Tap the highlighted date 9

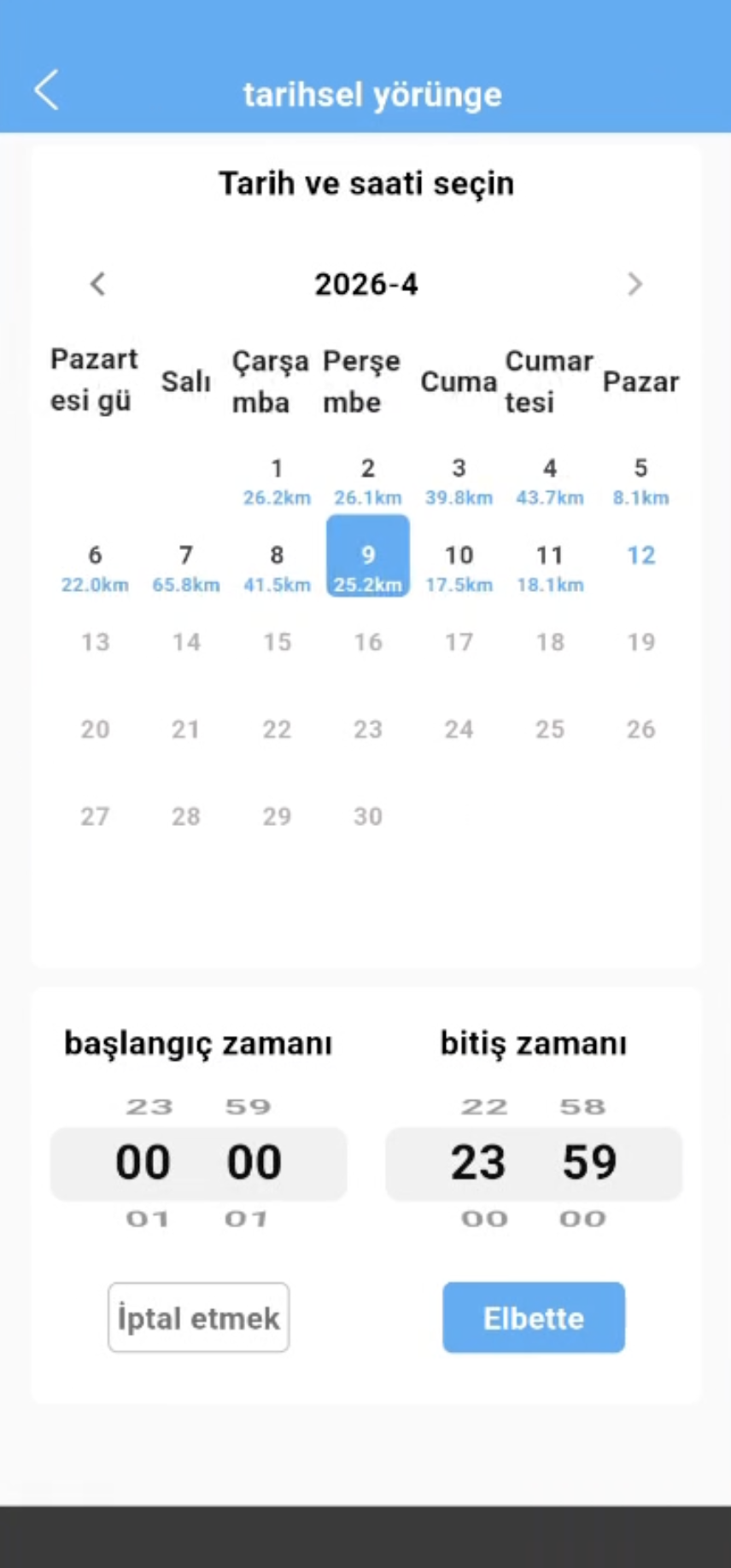click(368, 556)
